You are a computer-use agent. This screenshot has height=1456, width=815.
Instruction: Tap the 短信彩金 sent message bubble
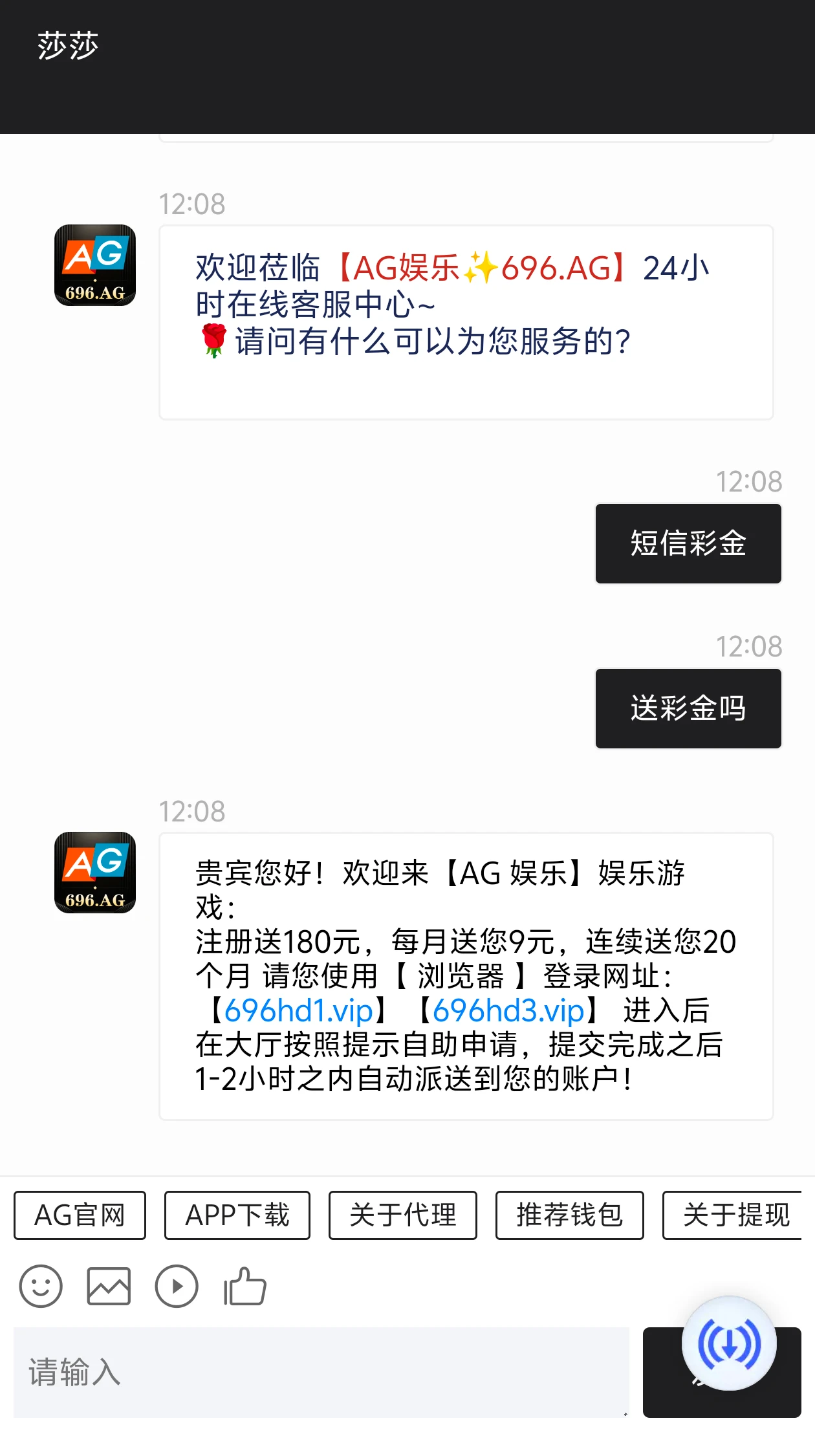pos(688,543)
